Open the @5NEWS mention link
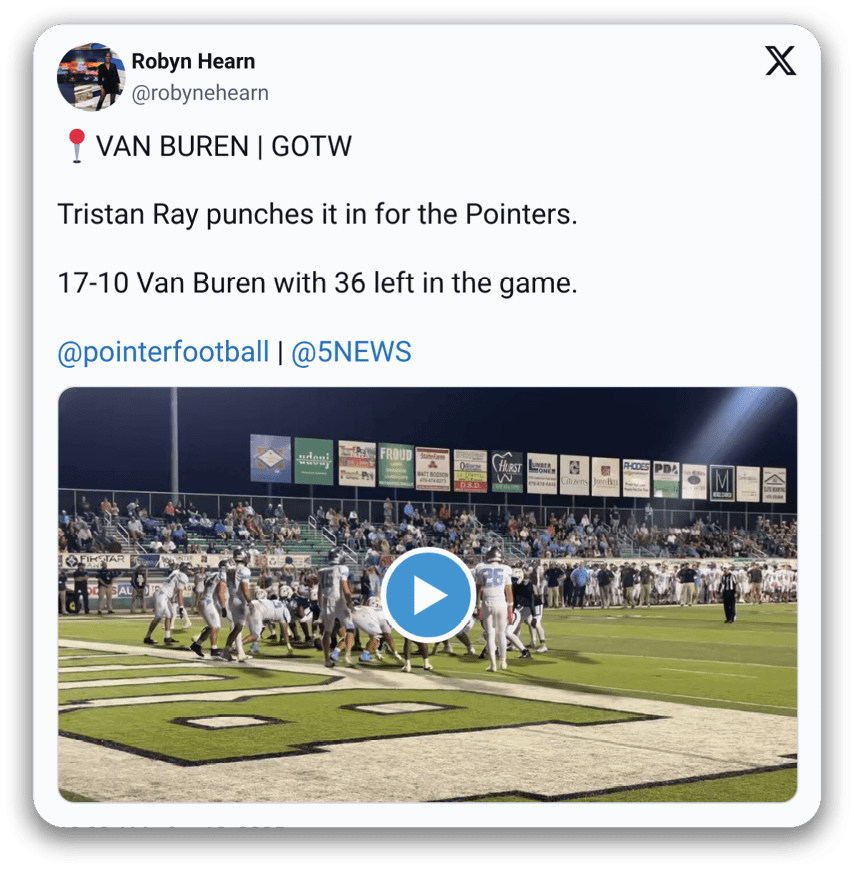This screenshot has height=869, width=854. [x=351, y=352]
